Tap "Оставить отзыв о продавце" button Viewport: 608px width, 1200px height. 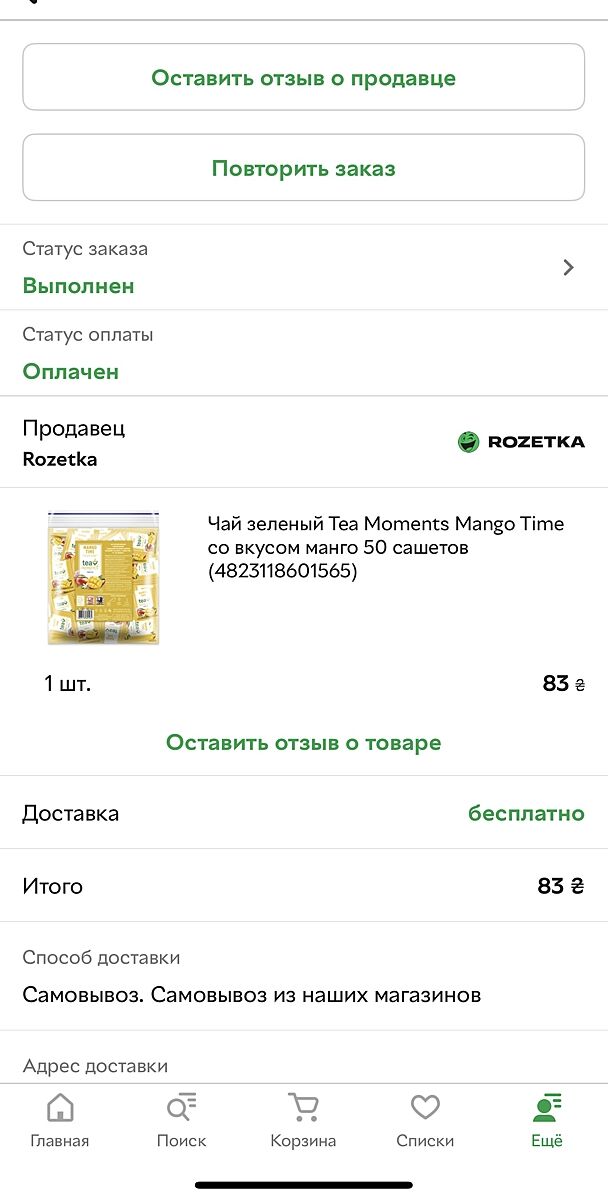[x=303, y=77]
